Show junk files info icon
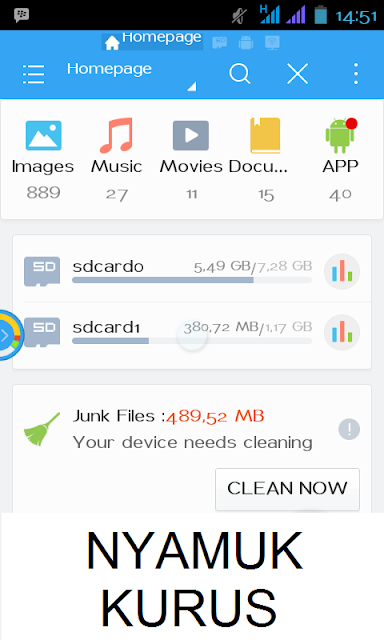This screenshot has height=640, width=384. click(x=349, y=429)
